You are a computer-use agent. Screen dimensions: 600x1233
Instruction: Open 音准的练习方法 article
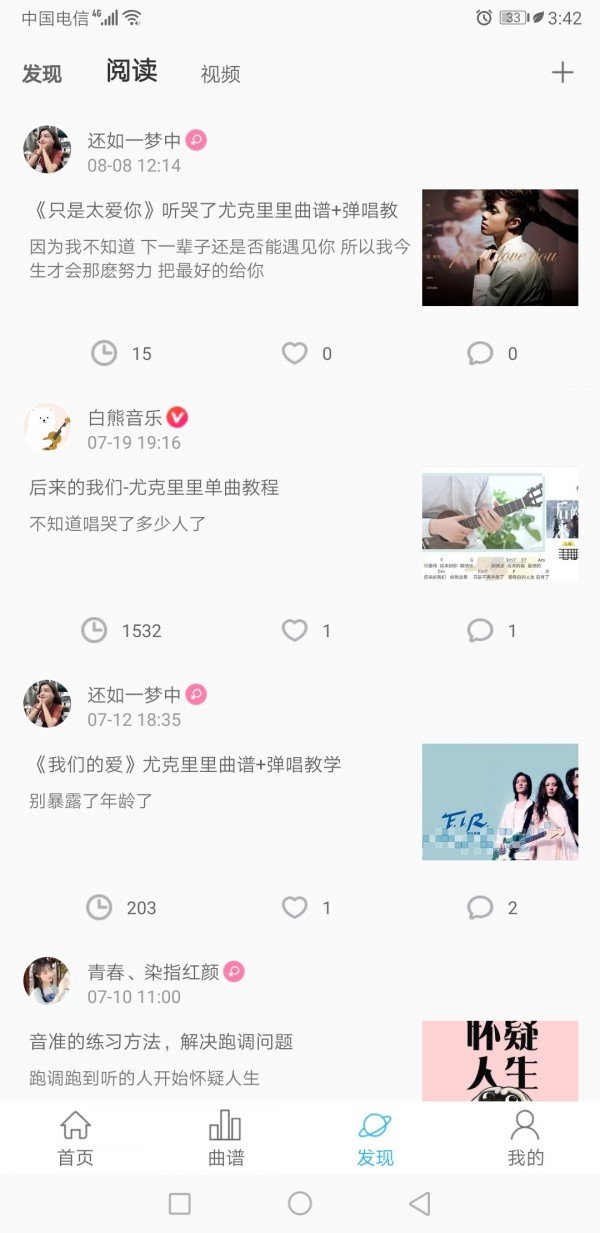(x=161, y=1042)
